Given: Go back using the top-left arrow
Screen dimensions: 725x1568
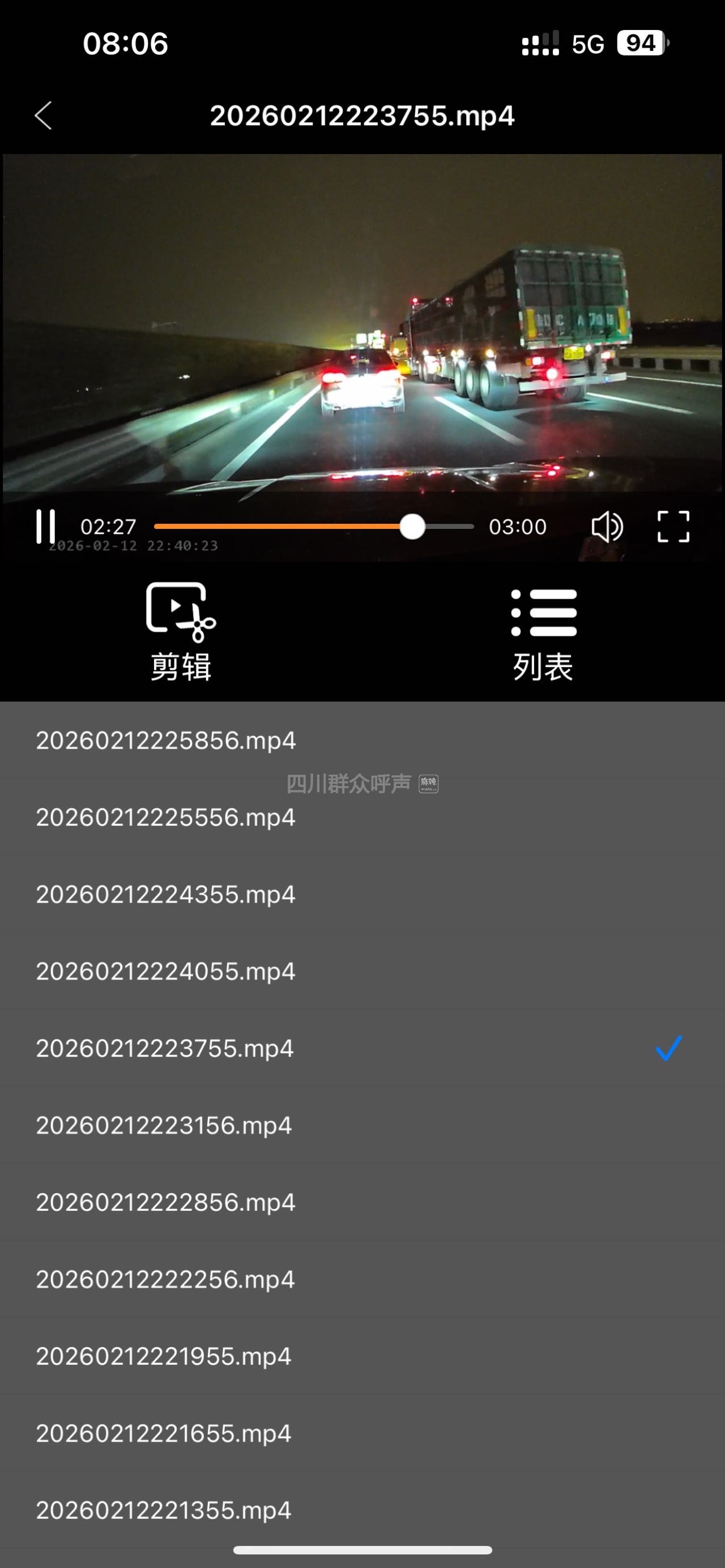Looking at the screenshot, I should point(44,116).
